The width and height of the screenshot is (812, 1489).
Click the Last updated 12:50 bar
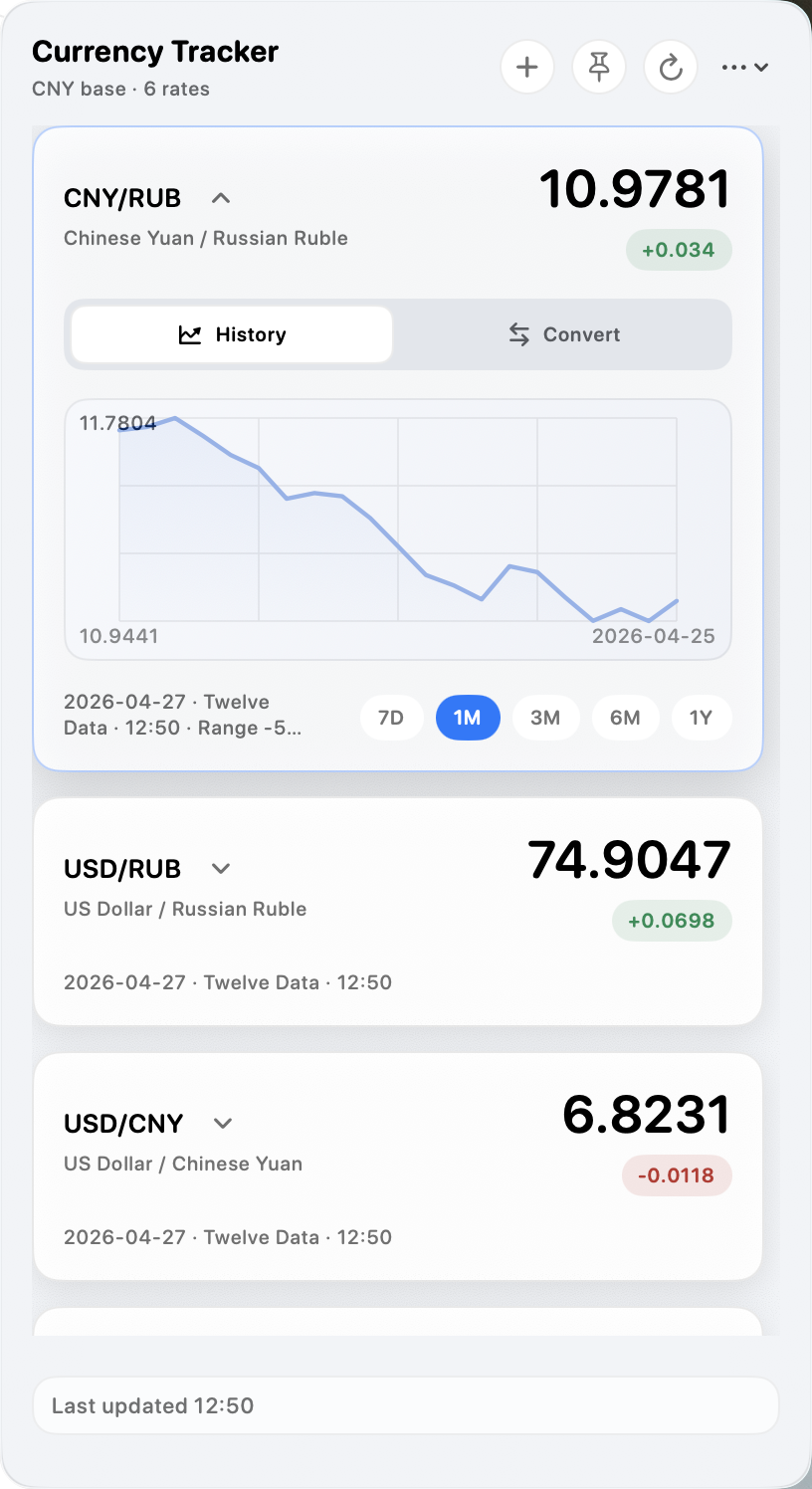406,1405
